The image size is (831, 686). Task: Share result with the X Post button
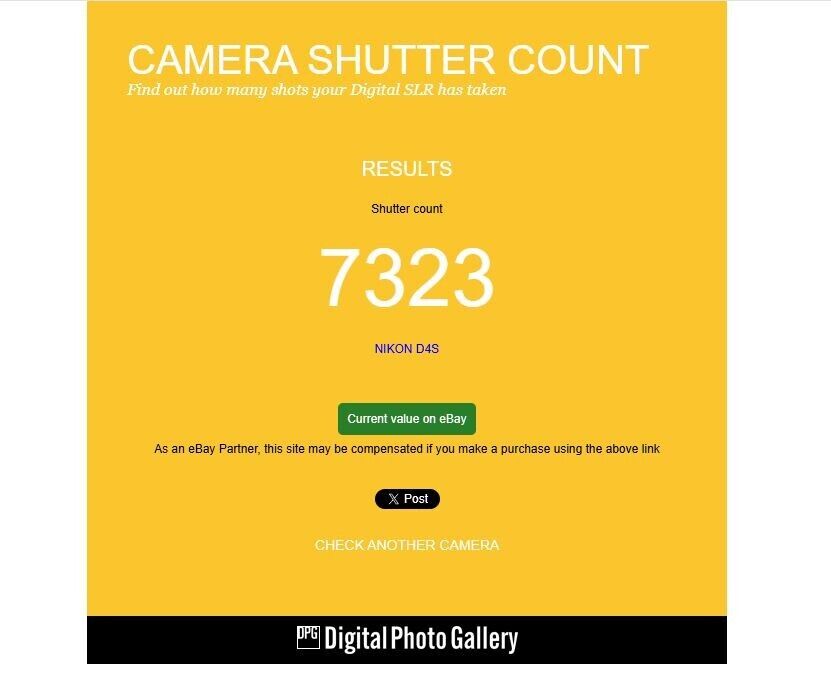coord(407,499)
